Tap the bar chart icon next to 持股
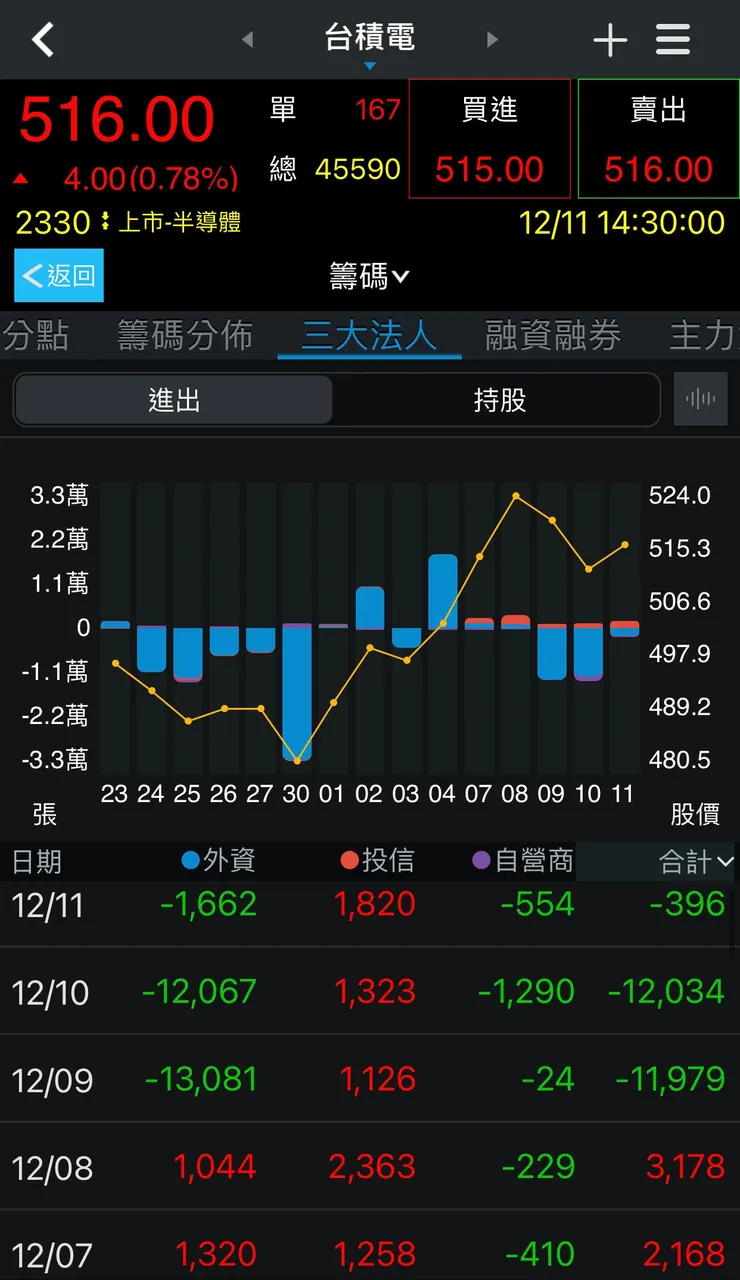This screenshot has height=1280, width=740. 701,398
